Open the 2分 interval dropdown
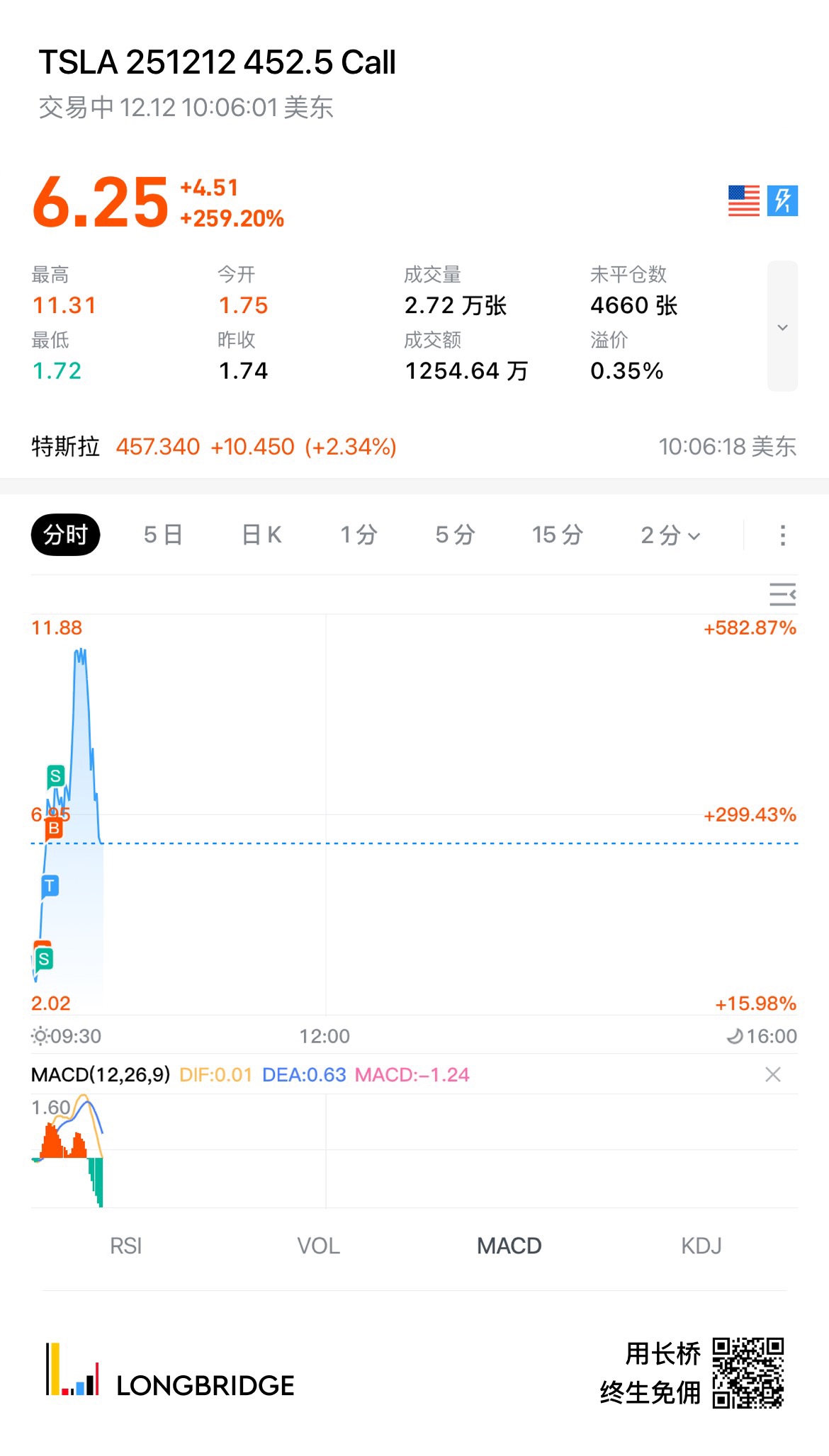 [x=670, y=535]
